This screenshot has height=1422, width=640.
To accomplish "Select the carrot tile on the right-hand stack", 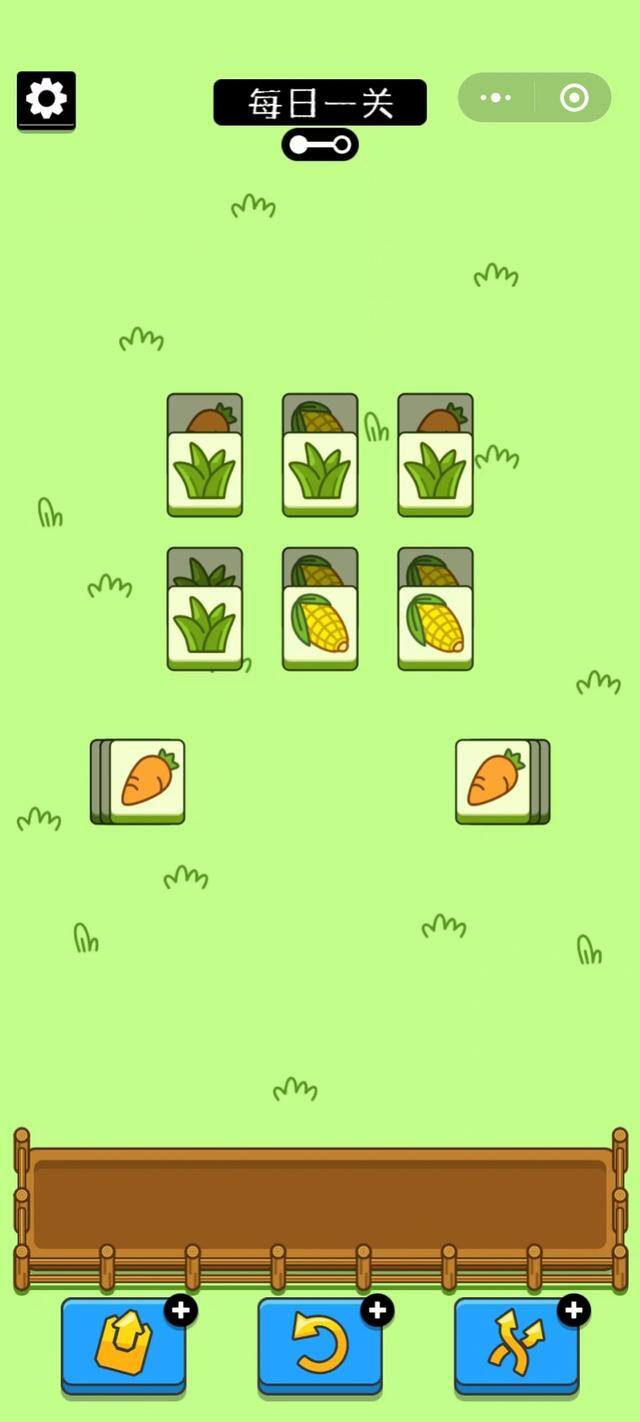I will 493,780.
